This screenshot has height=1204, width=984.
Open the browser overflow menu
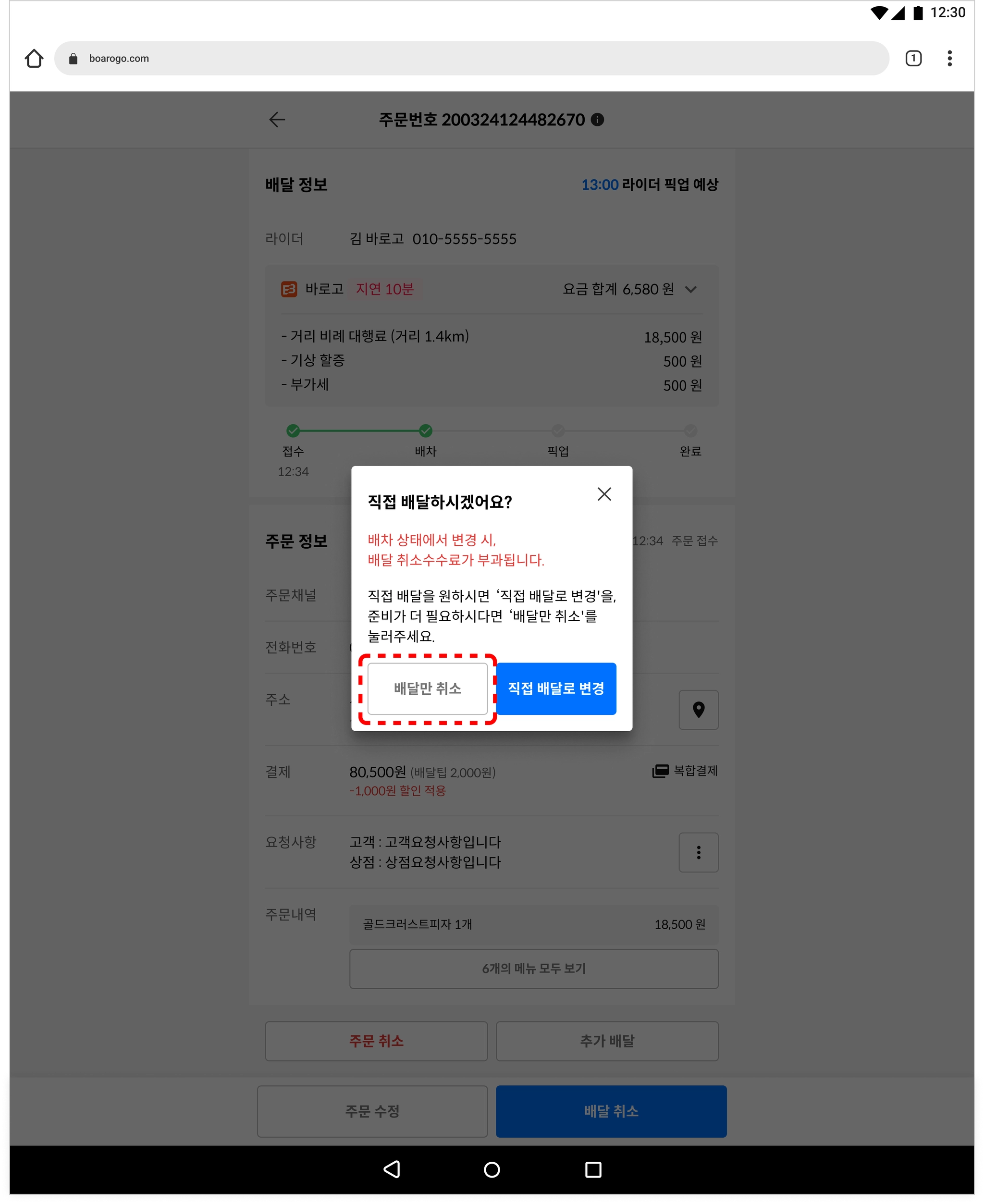(949, 59)
